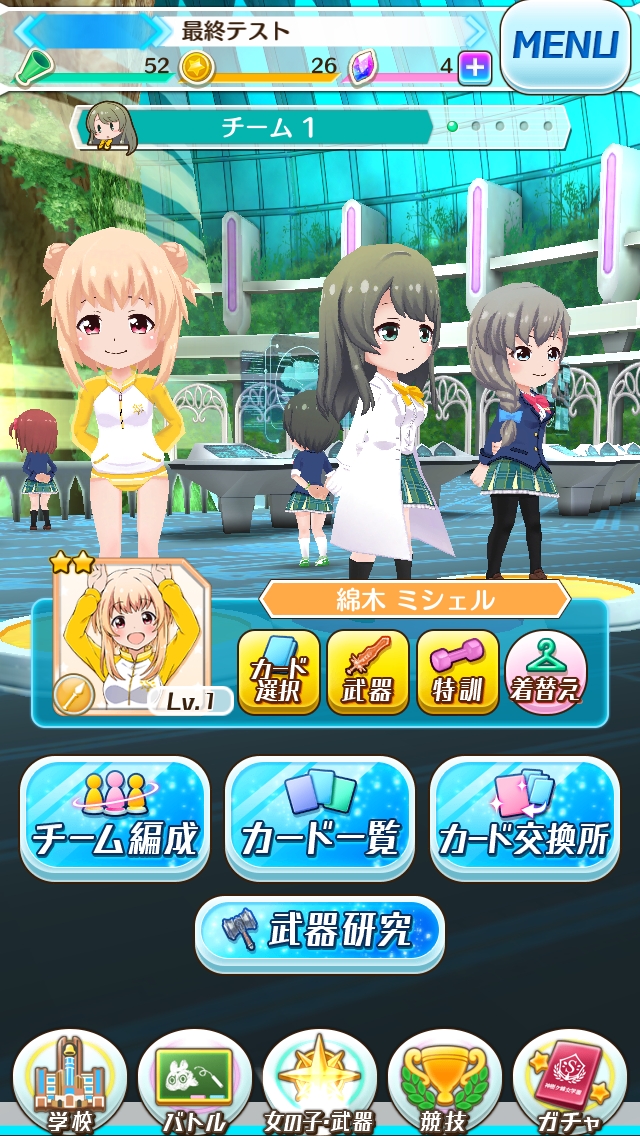
Task: Tap the purple plus to add gems
Action: (x=475, y=68)
